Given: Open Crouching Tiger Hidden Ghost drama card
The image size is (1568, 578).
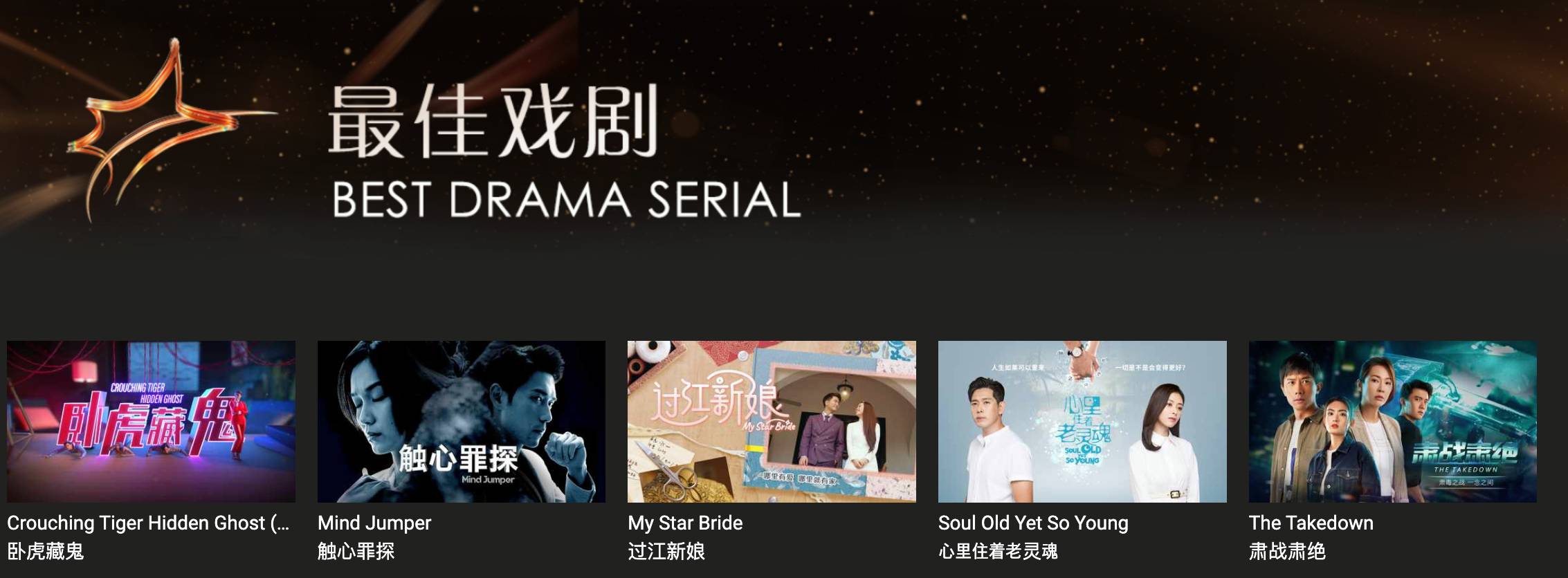Looking at the screenshot, I should [151, 421].
